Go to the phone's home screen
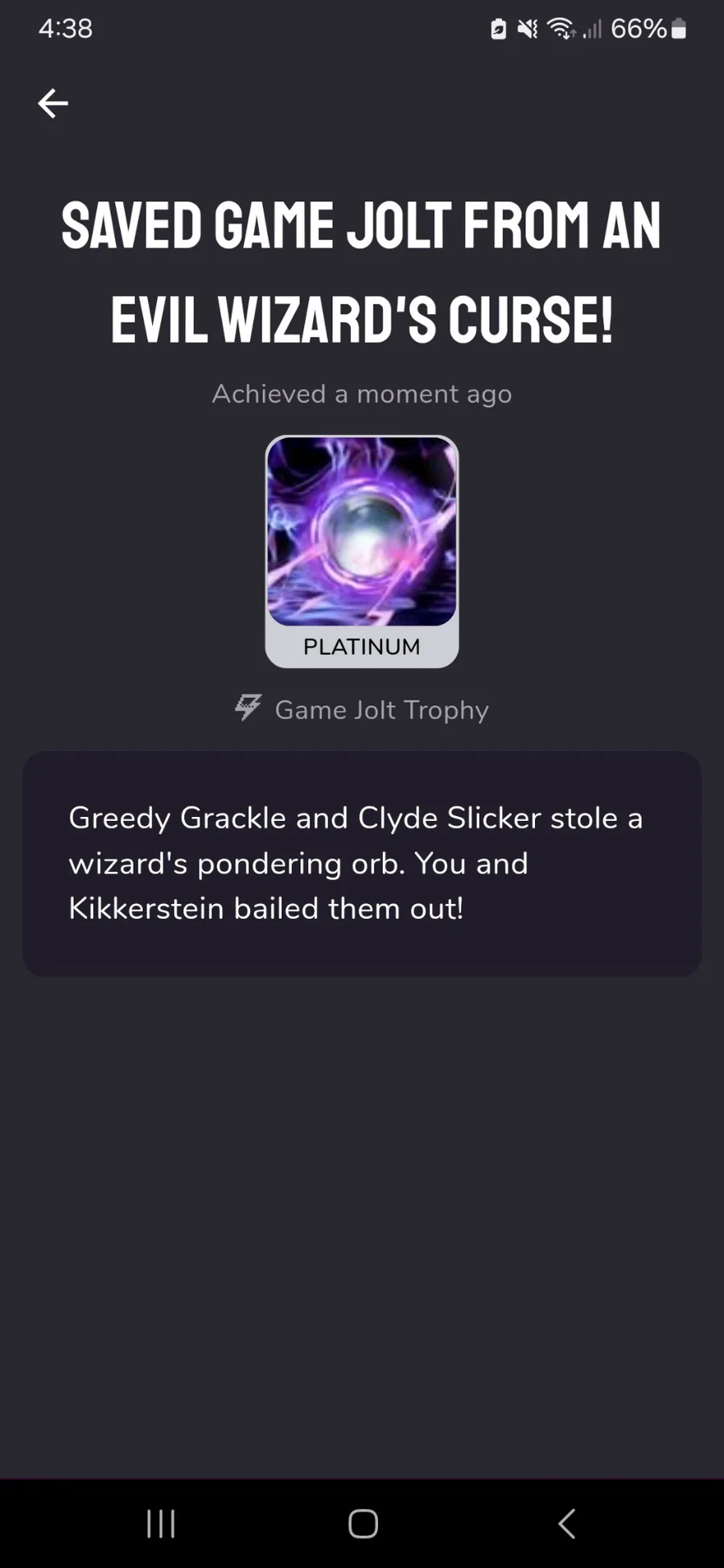Viewport: 724px width, 1568px height. [x=363, y=1523]
